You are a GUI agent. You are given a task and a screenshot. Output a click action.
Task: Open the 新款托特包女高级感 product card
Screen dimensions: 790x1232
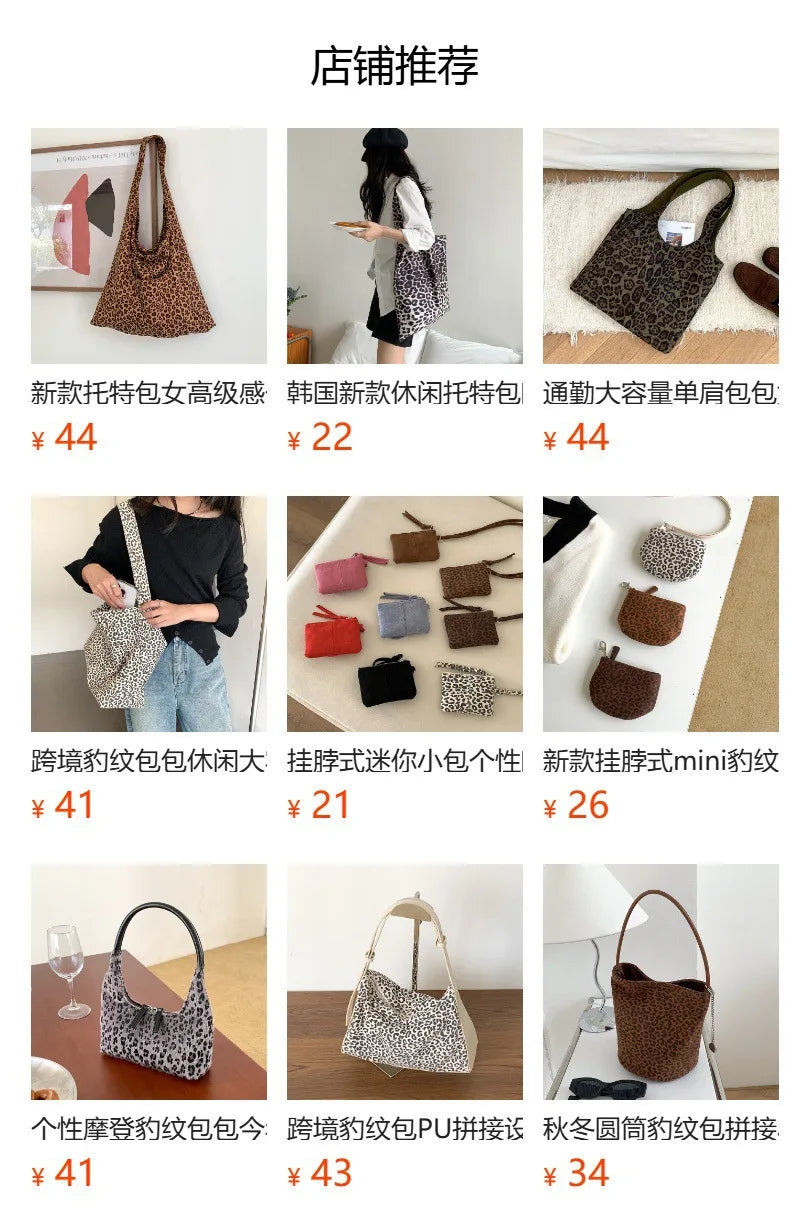[148, 246]
